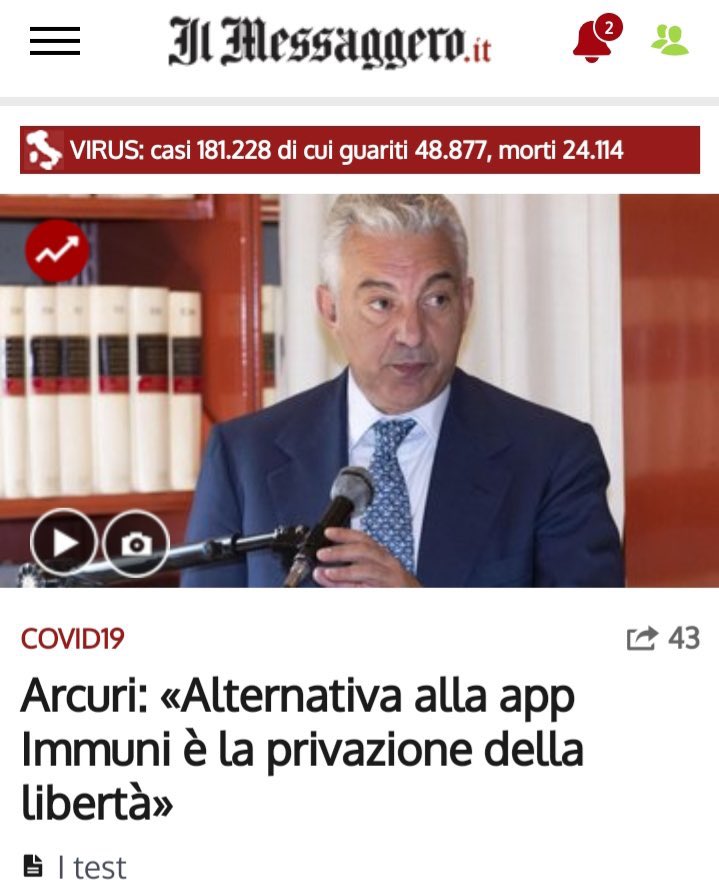The height and width of the screenshot is (895, 719).
Task: Open the hamburger menu
Action: coord(55,41)
